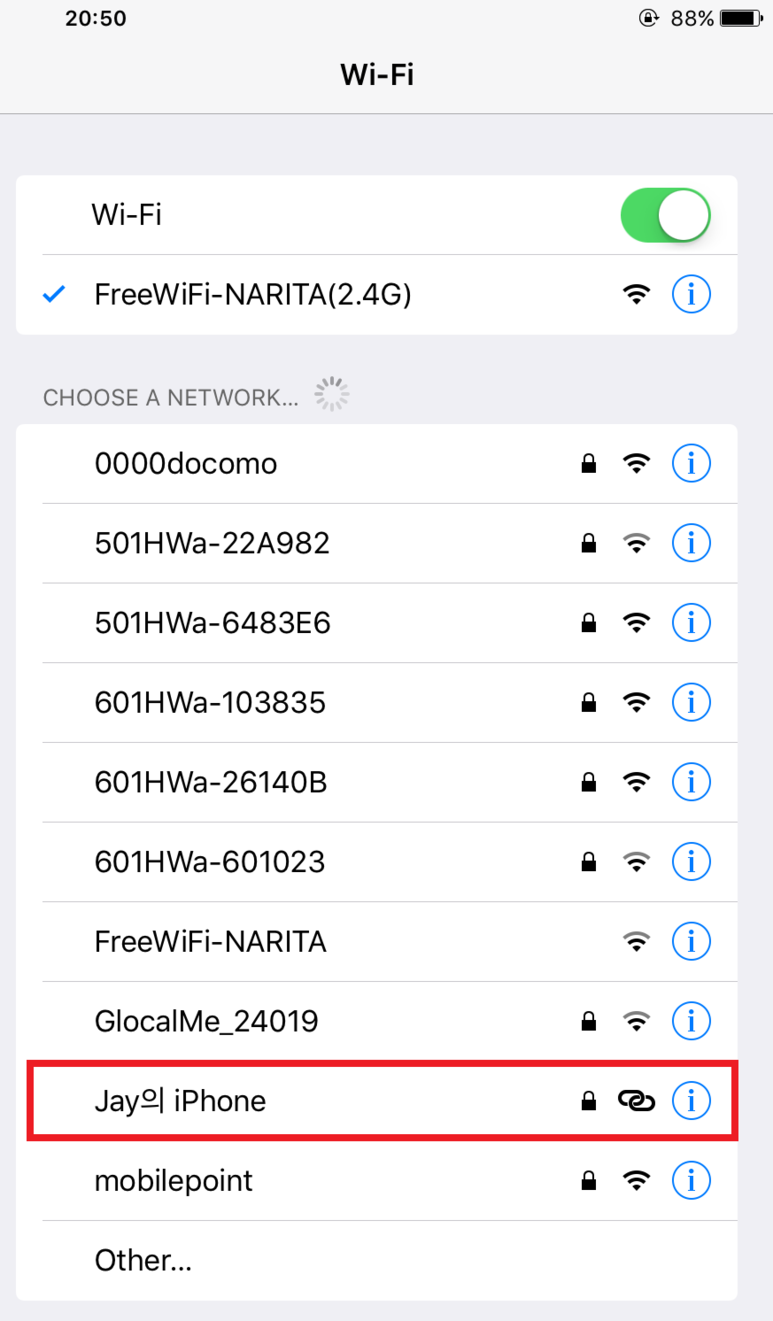
Task: Connect to 601HWa-601023
Action: [x=377, y=862]
